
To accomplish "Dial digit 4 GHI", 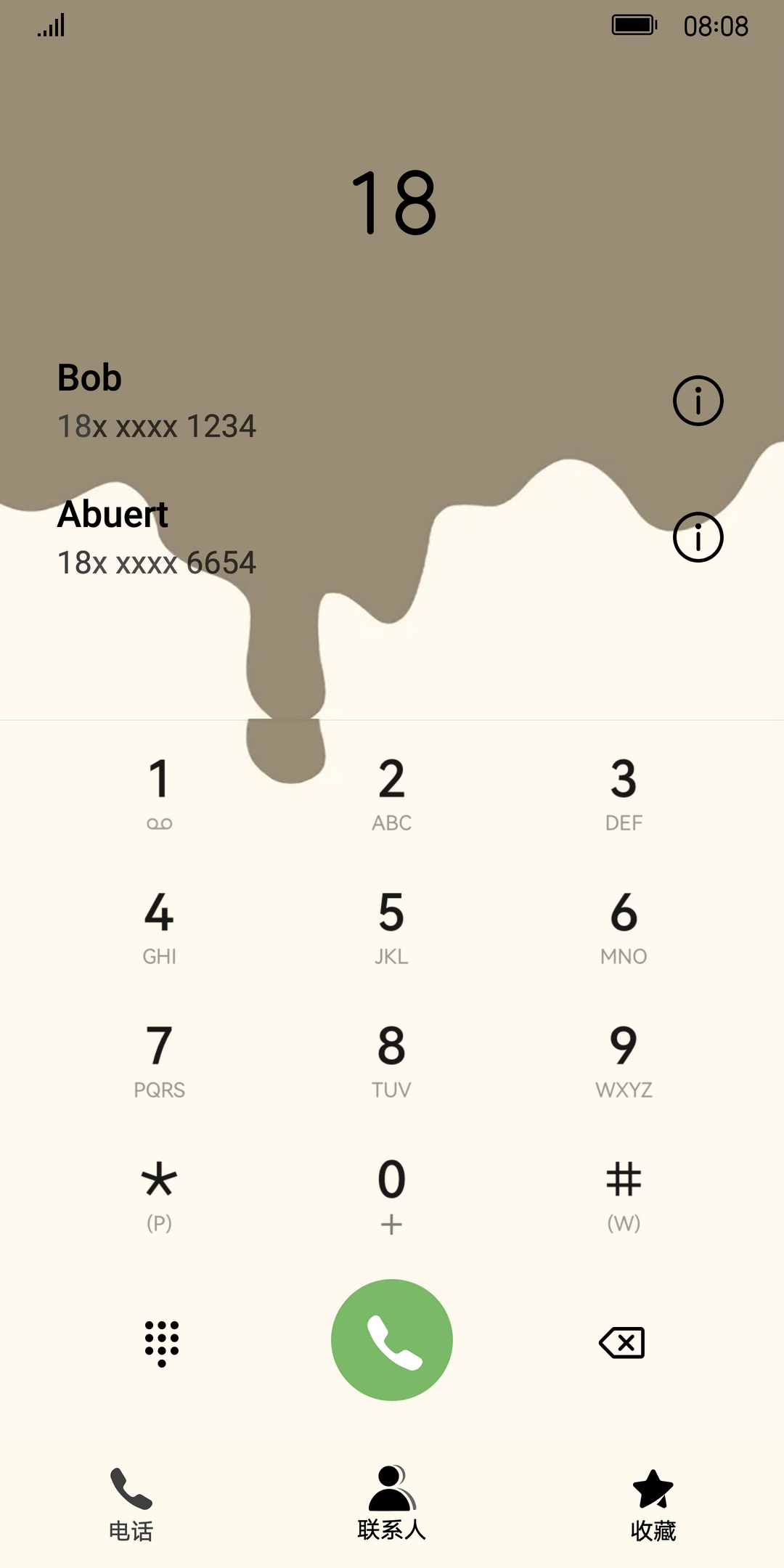I will pos(159,926).
